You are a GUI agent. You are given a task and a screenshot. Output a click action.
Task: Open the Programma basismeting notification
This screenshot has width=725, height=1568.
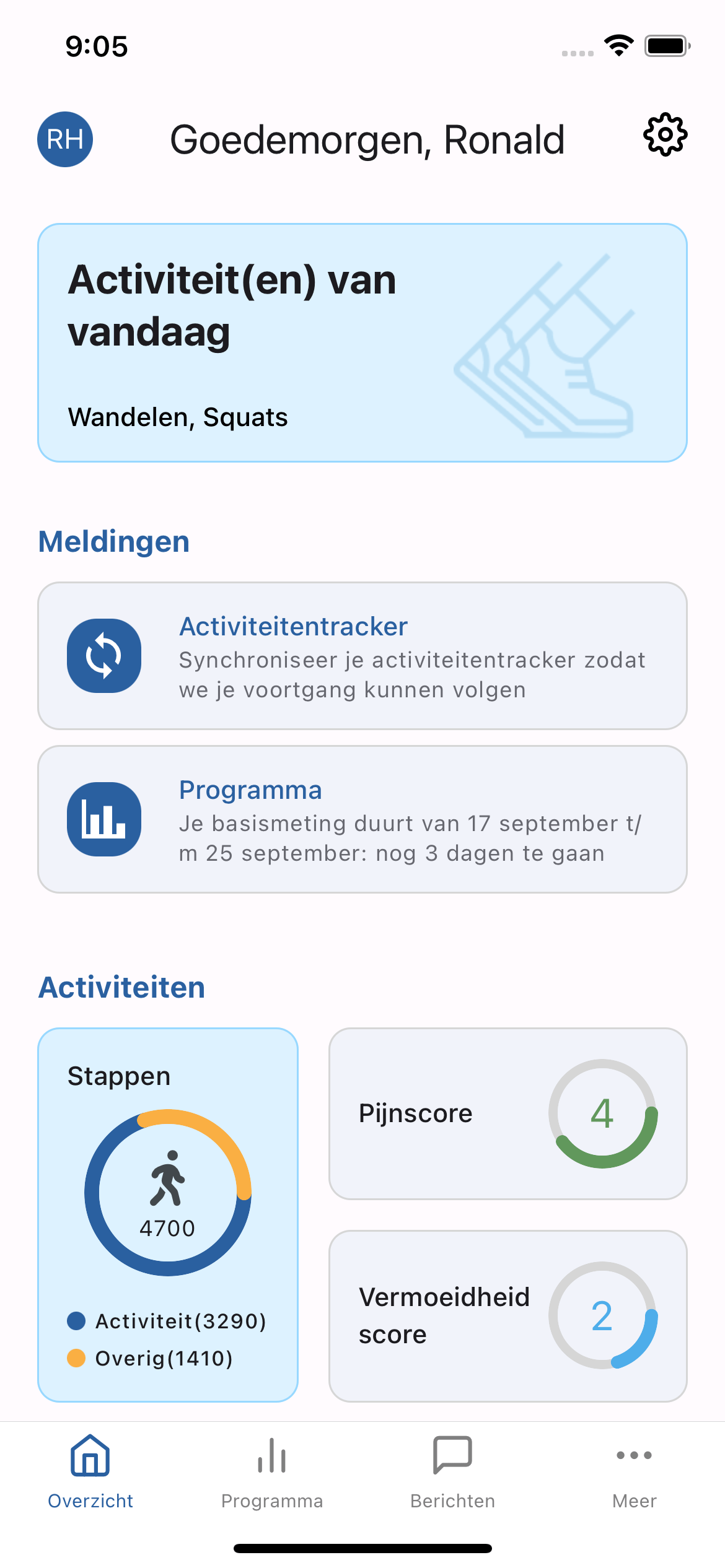click(x=362, y=819)
